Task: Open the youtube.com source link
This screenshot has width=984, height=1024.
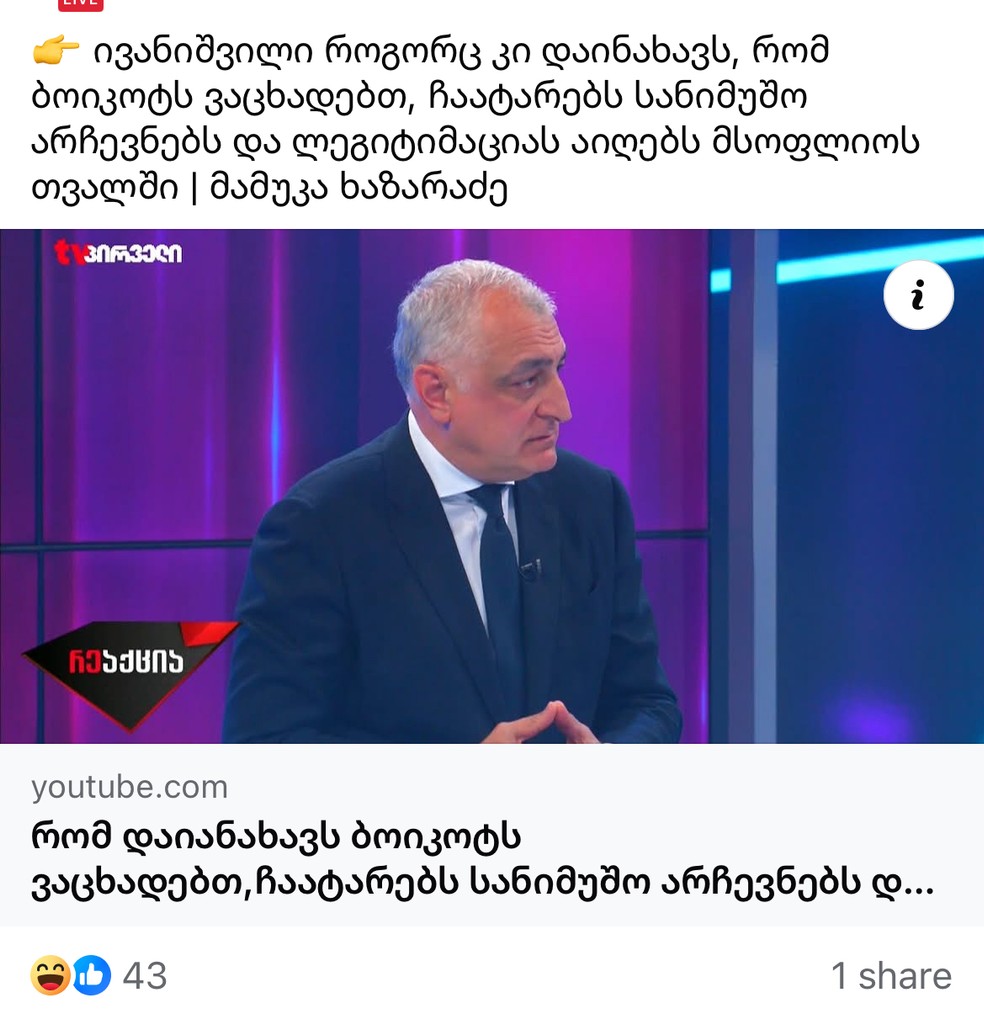Action: point(128,787)
